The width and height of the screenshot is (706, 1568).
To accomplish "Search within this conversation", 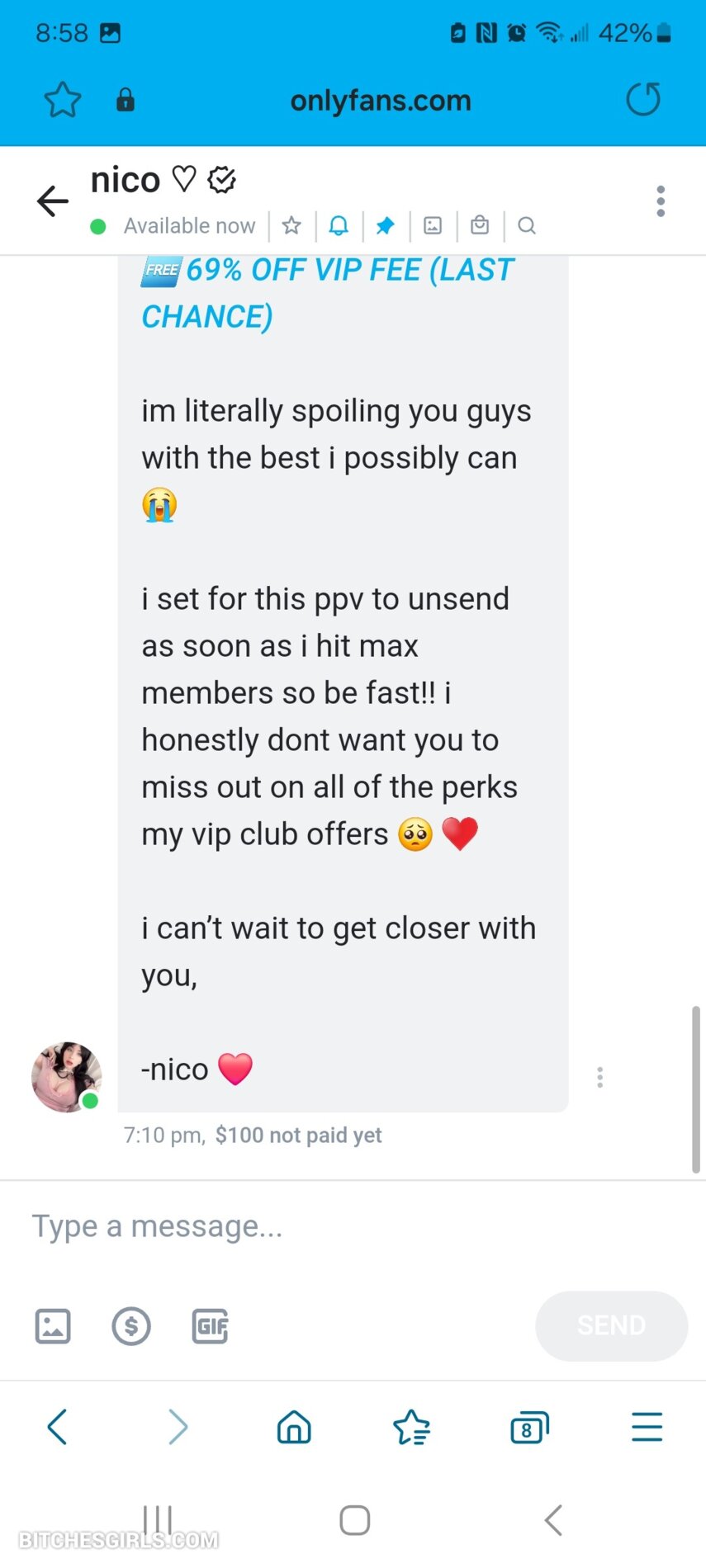I will click(x=527, y=225).
